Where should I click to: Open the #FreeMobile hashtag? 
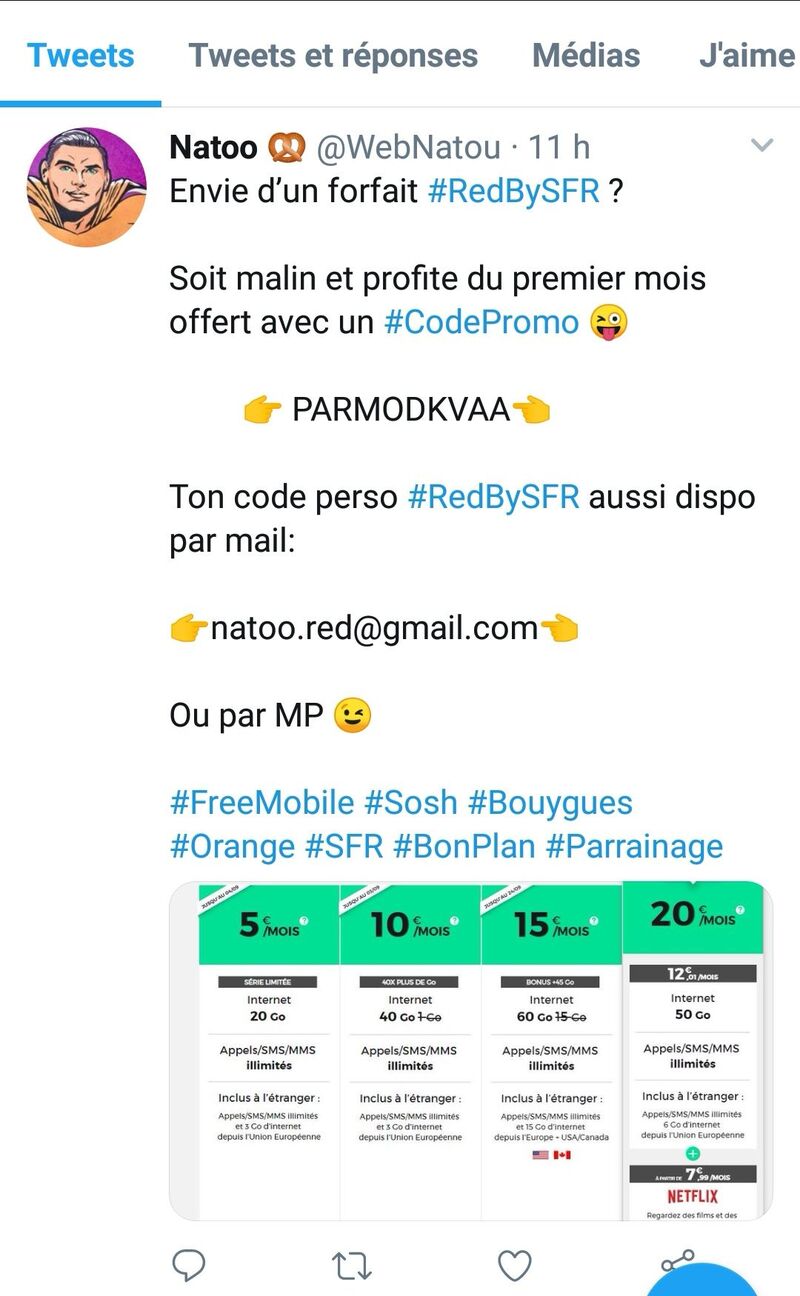(262, 802)
